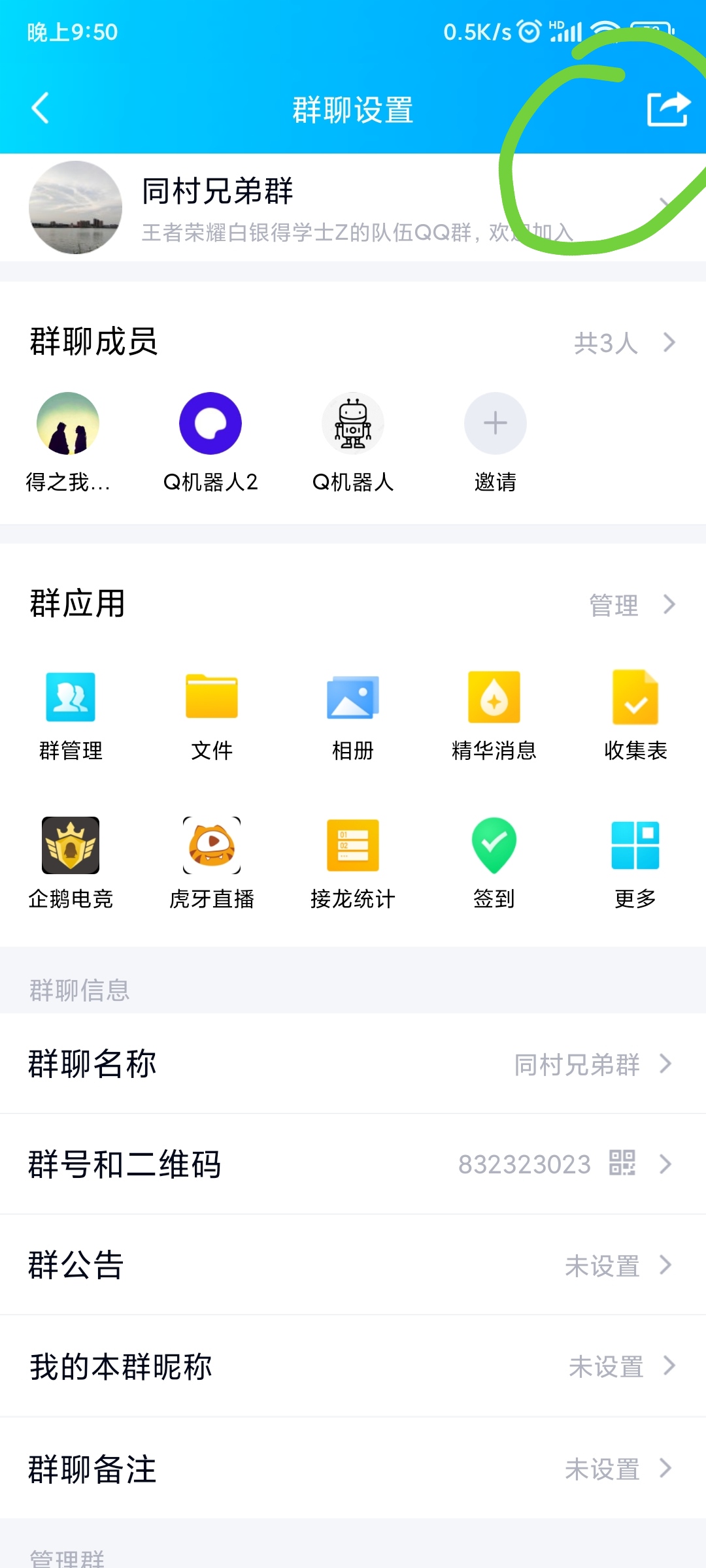Viewport: 706px width, 1568px height.
Task: Open the group 相册 album
Action: point(353,698)
